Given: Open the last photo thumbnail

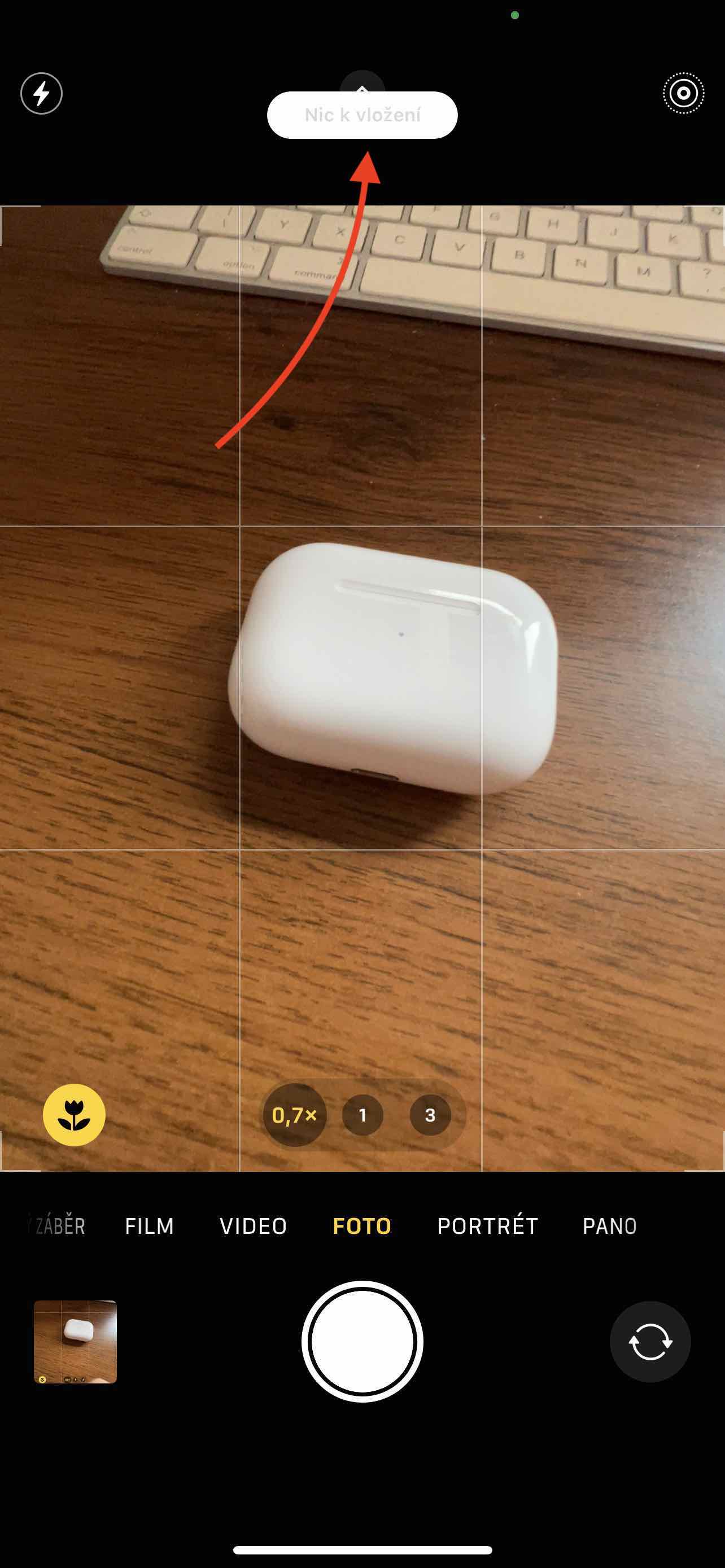Looking at the screenshot, I should [76, 1342].
